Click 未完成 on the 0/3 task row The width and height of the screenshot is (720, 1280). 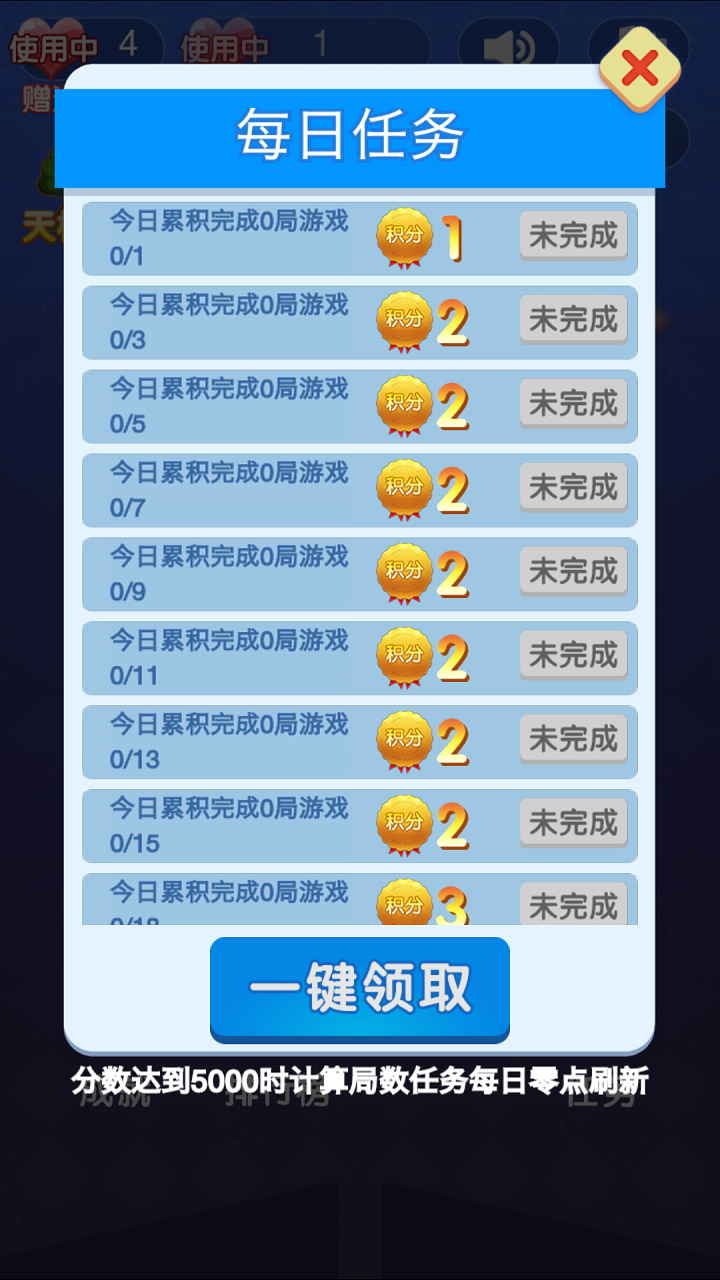pyautogui.click(x=573, y=319)
